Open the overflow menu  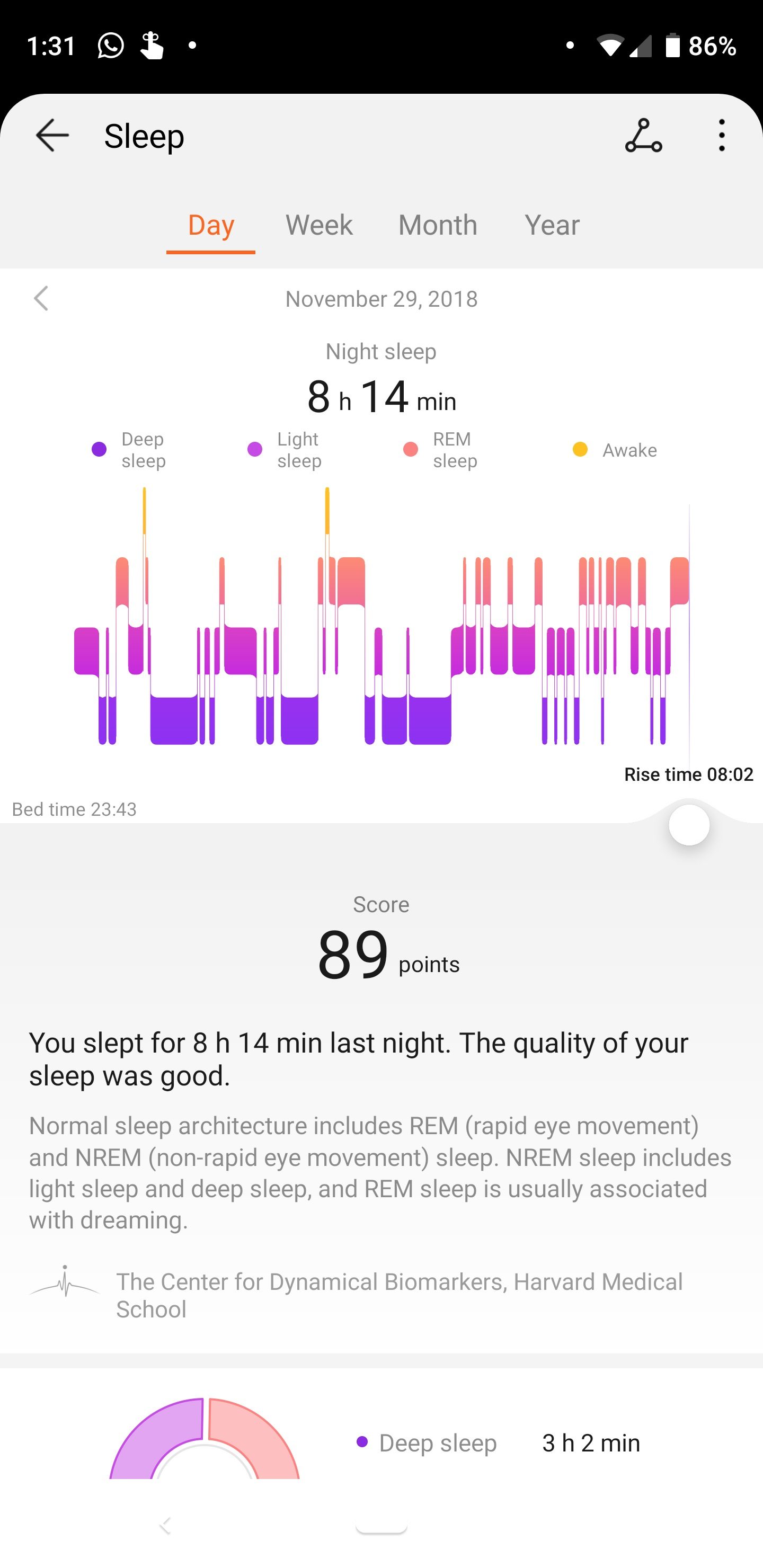click(x=722, y=135)
